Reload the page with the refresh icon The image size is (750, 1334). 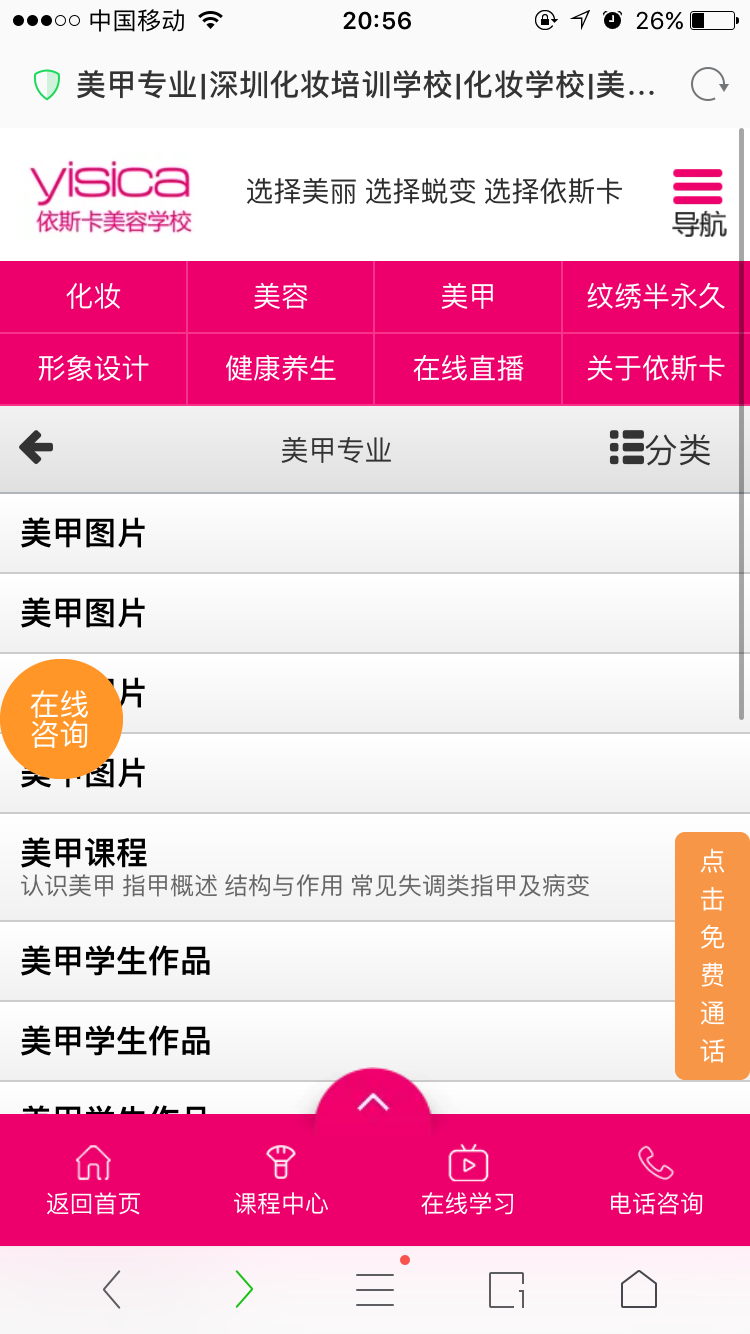tap(709, 85)
